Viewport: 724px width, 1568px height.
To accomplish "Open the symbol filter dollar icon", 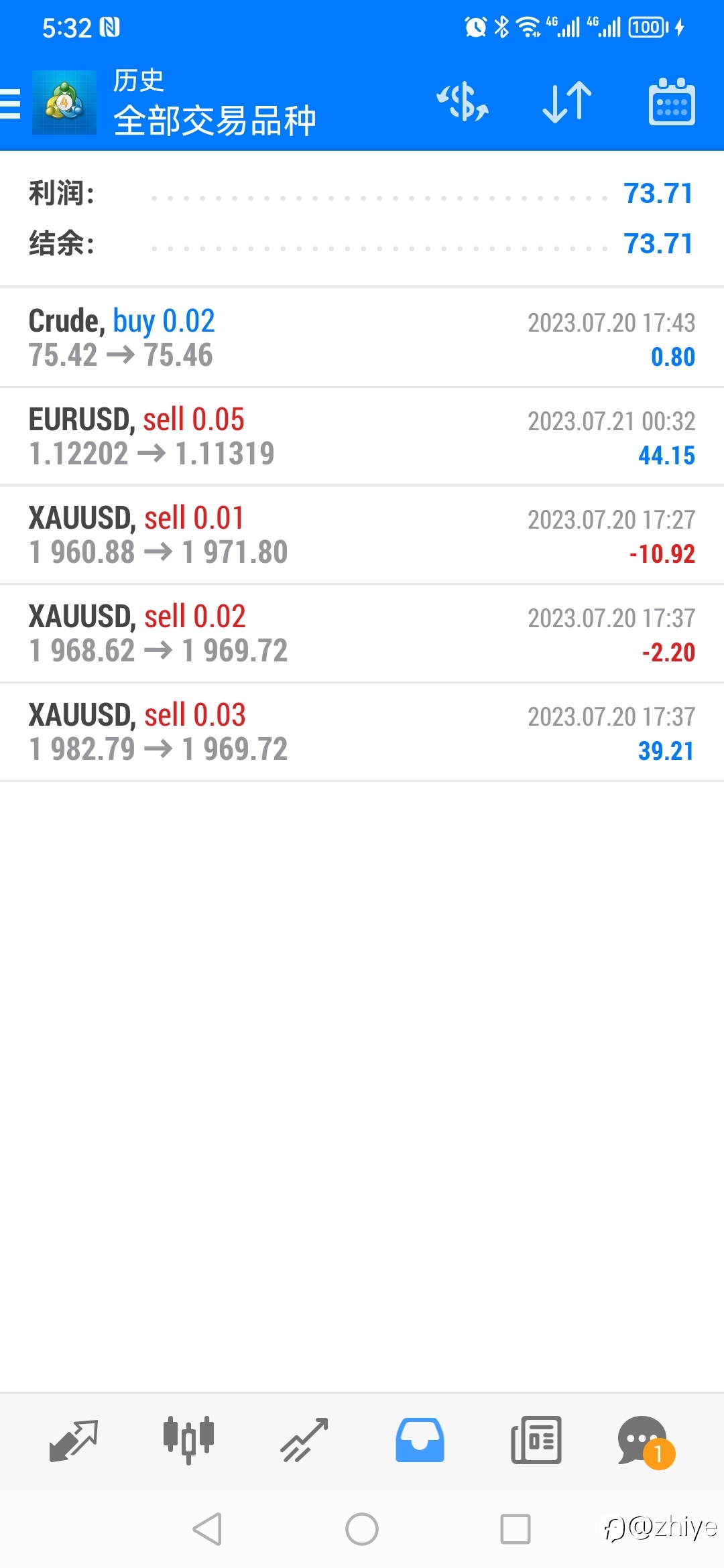I will pos(463,103).
